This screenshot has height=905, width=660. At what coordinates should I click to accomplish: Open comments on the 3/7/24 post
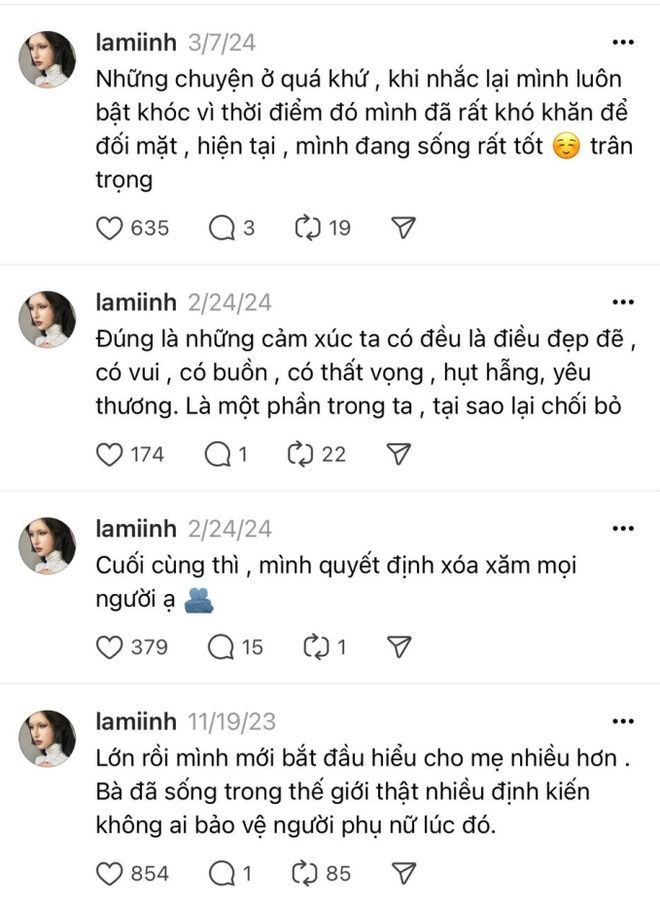pos(220,228)
